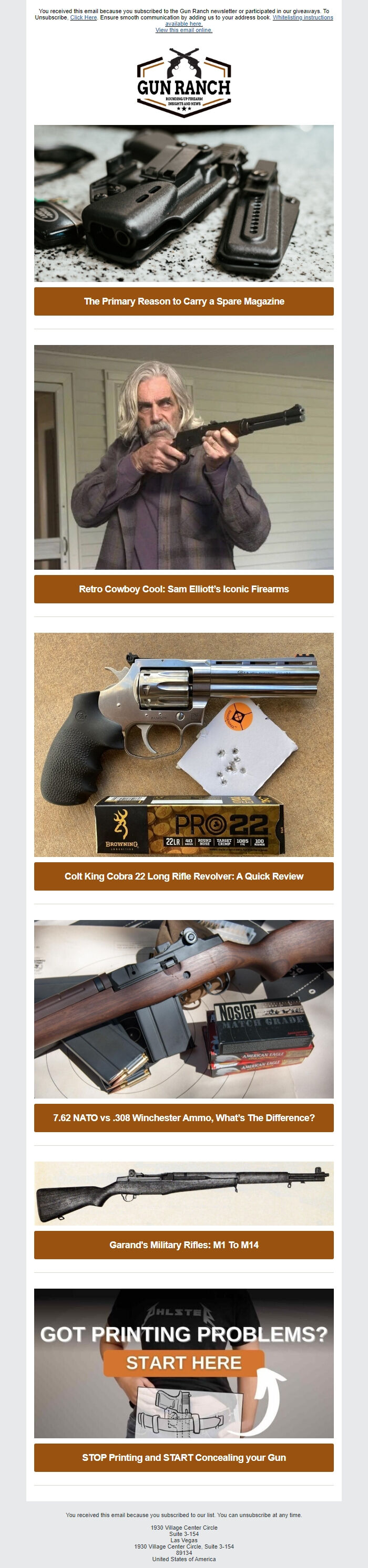Open 7.62 NATO vs .308 Winchester Ammo article
This screenshot has width=368, height=1568.
[x=183, y=1117]
